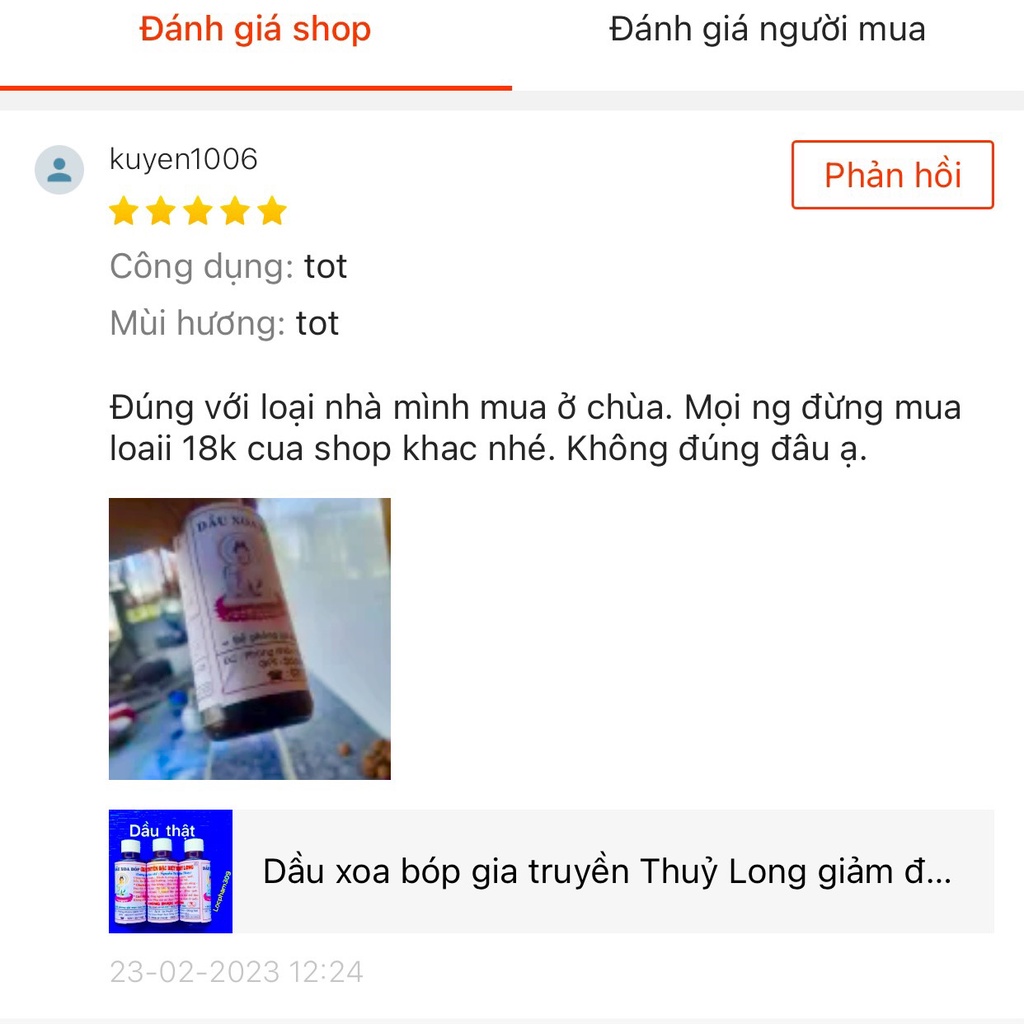Tap the Phản hồi button
Viewport: 1024px width, 1024px height.
coord(892,175)
